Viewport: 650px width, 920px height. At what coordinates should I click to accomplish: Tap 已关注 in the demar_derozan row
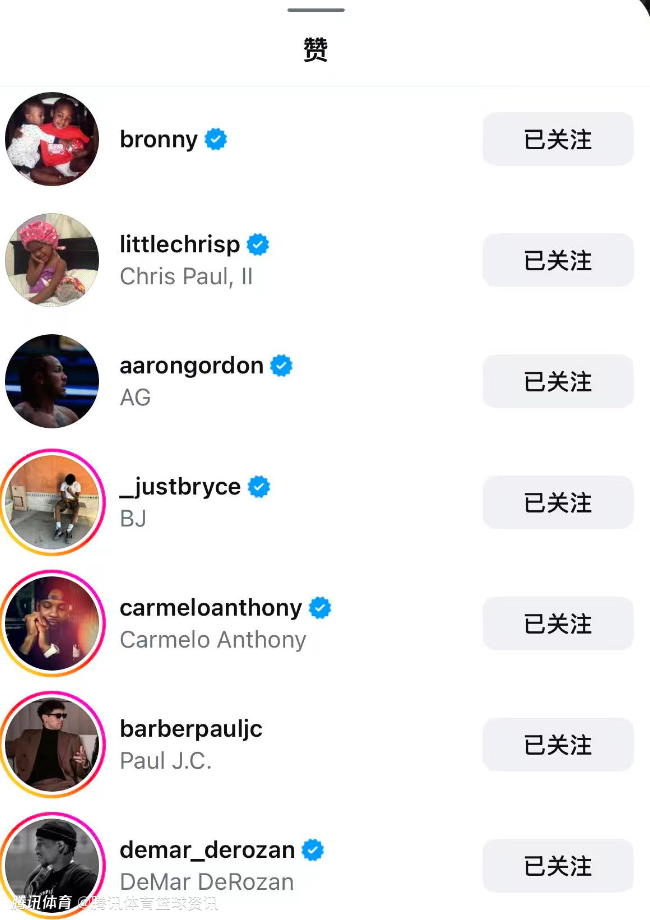click(558, 865)
